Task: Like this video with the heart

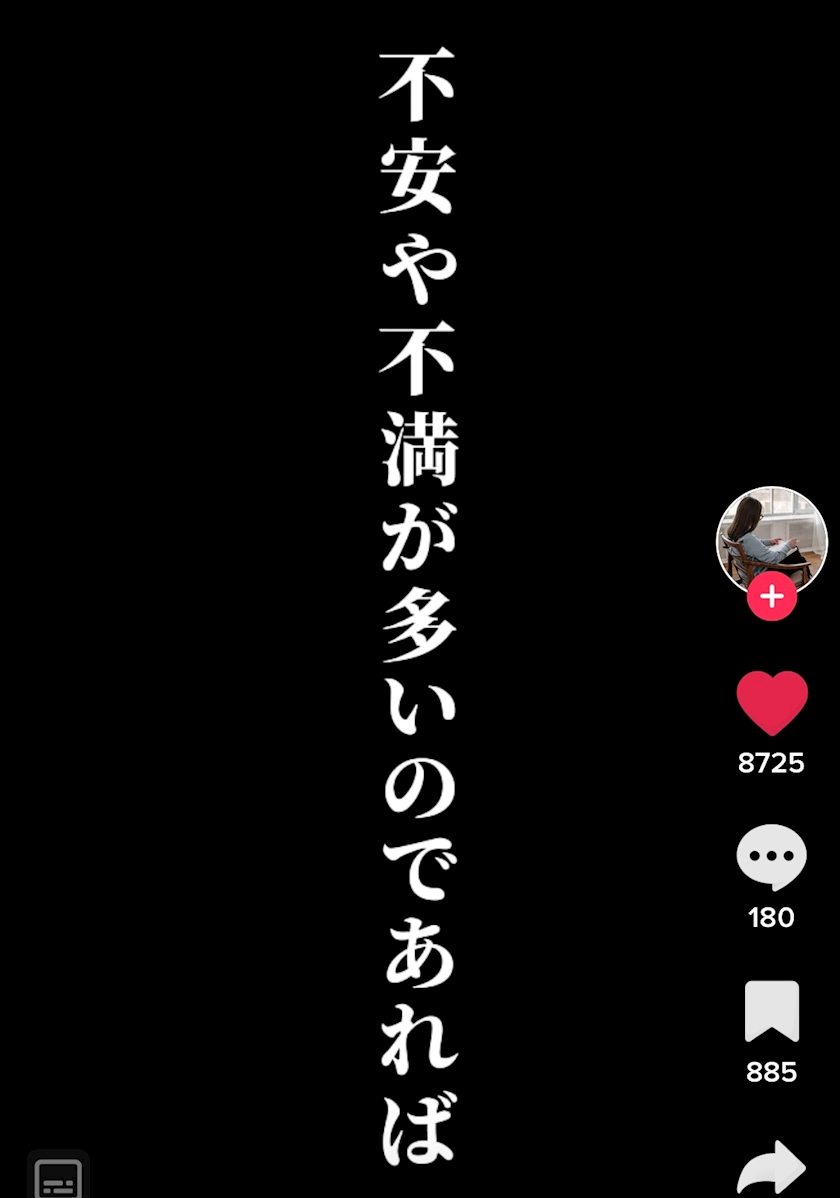Action: (x=771, y=703)
